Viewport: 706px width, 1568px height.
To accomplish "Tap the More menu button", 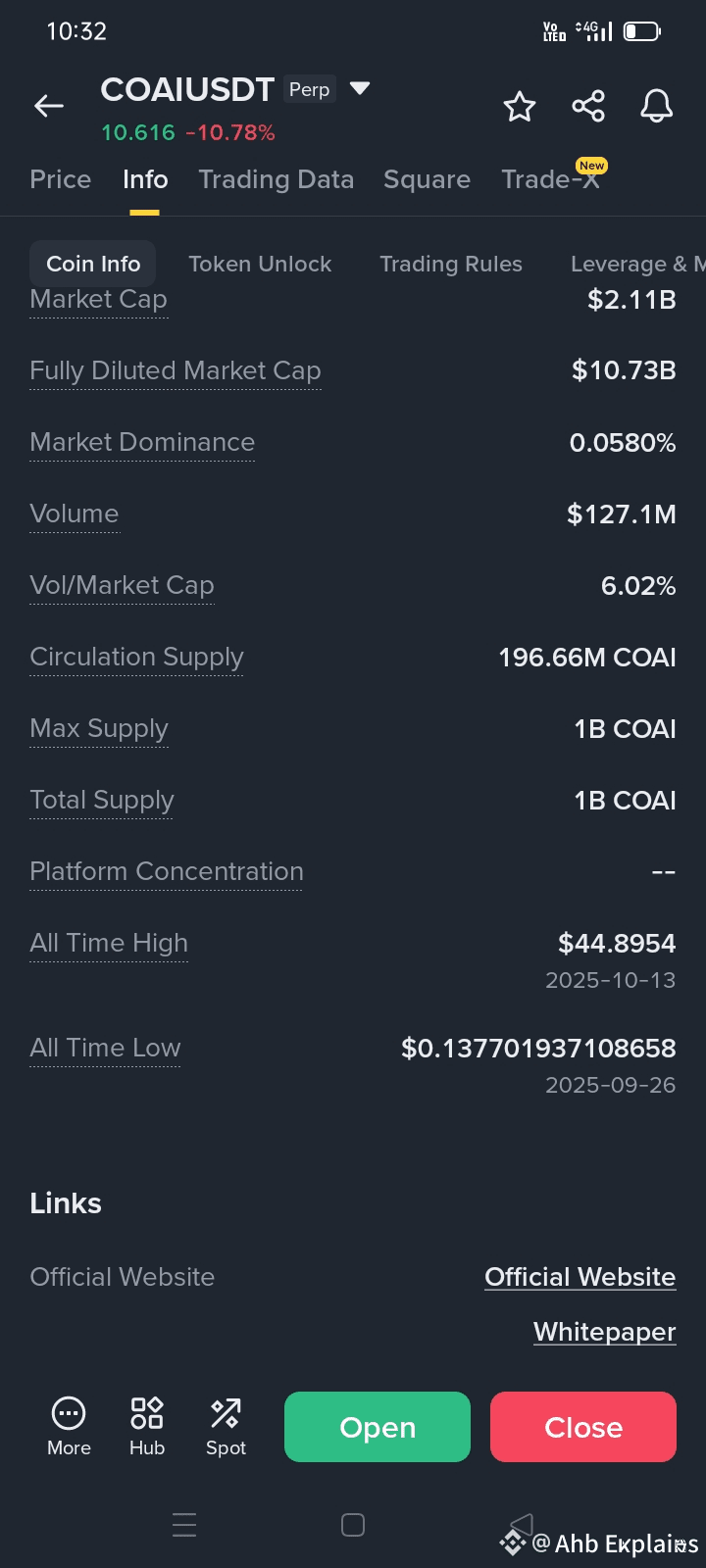I will point(69,1426).
